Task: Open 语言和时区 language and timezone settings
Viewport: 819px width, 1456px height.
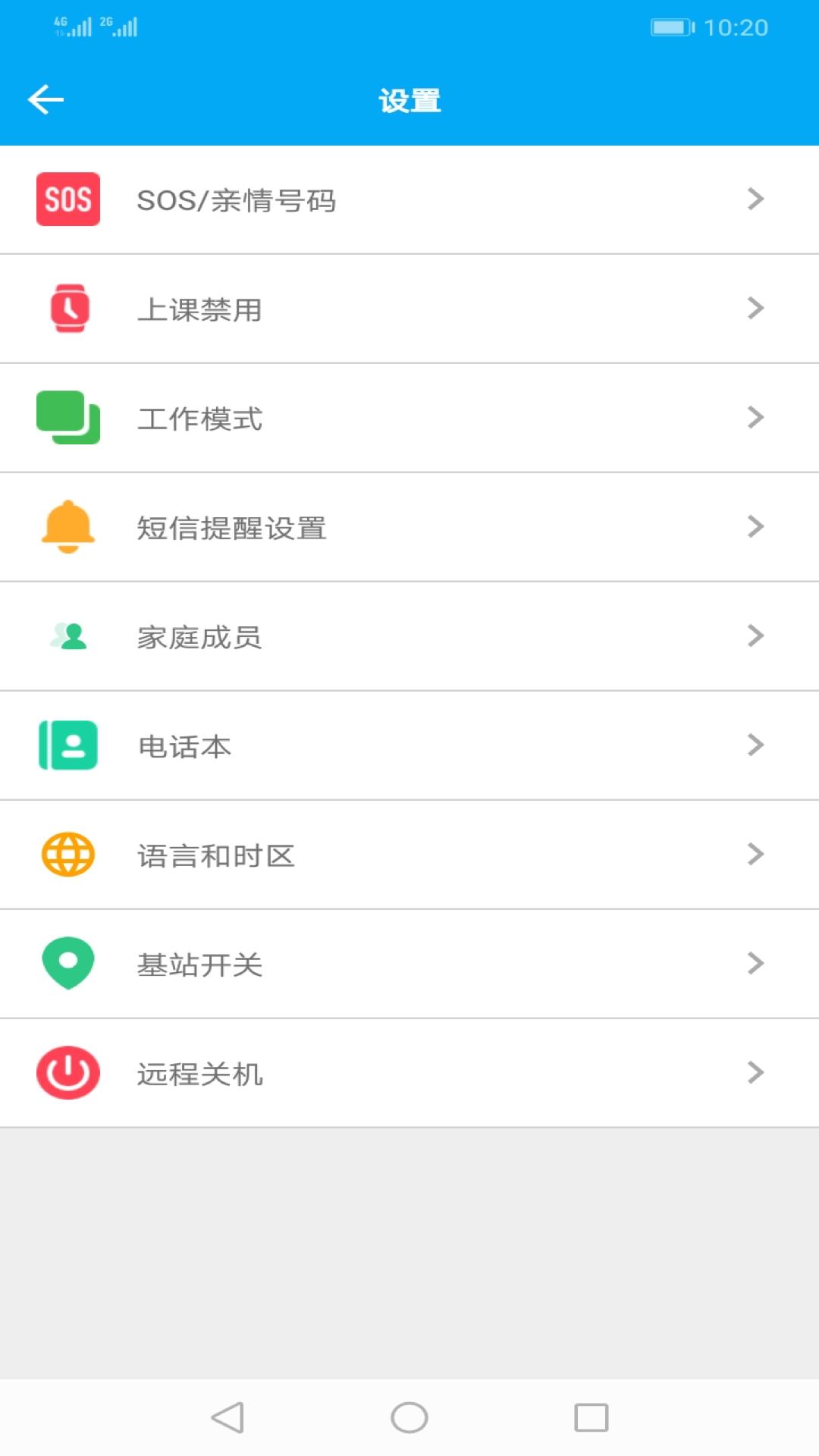Action: pos(409,854)
